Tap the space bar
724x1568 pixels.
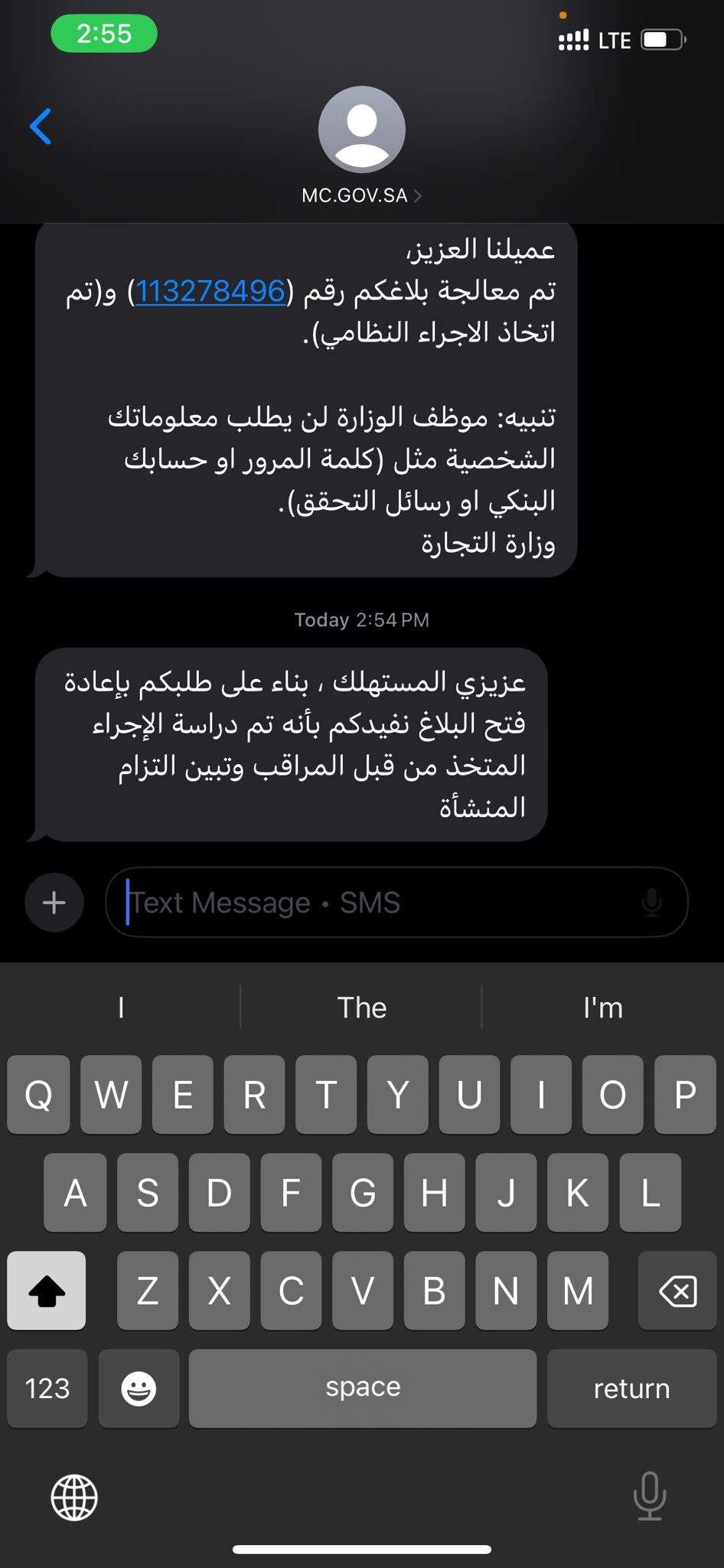pyautogui.click(x=363, y=1388)
